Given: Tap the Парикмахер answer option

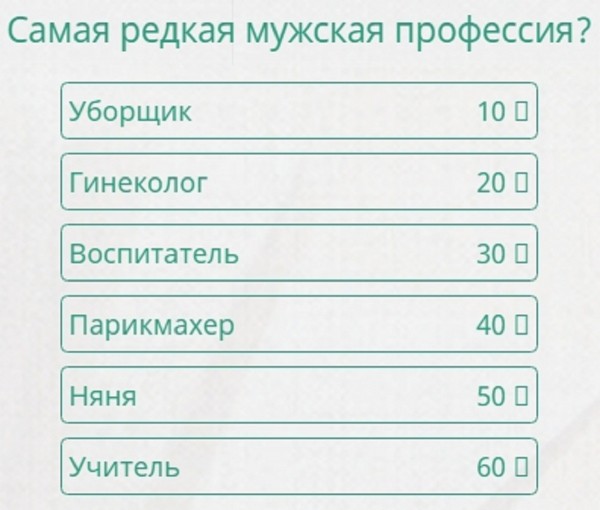Looking at the screenshot, I should click(x=299, y=324).
